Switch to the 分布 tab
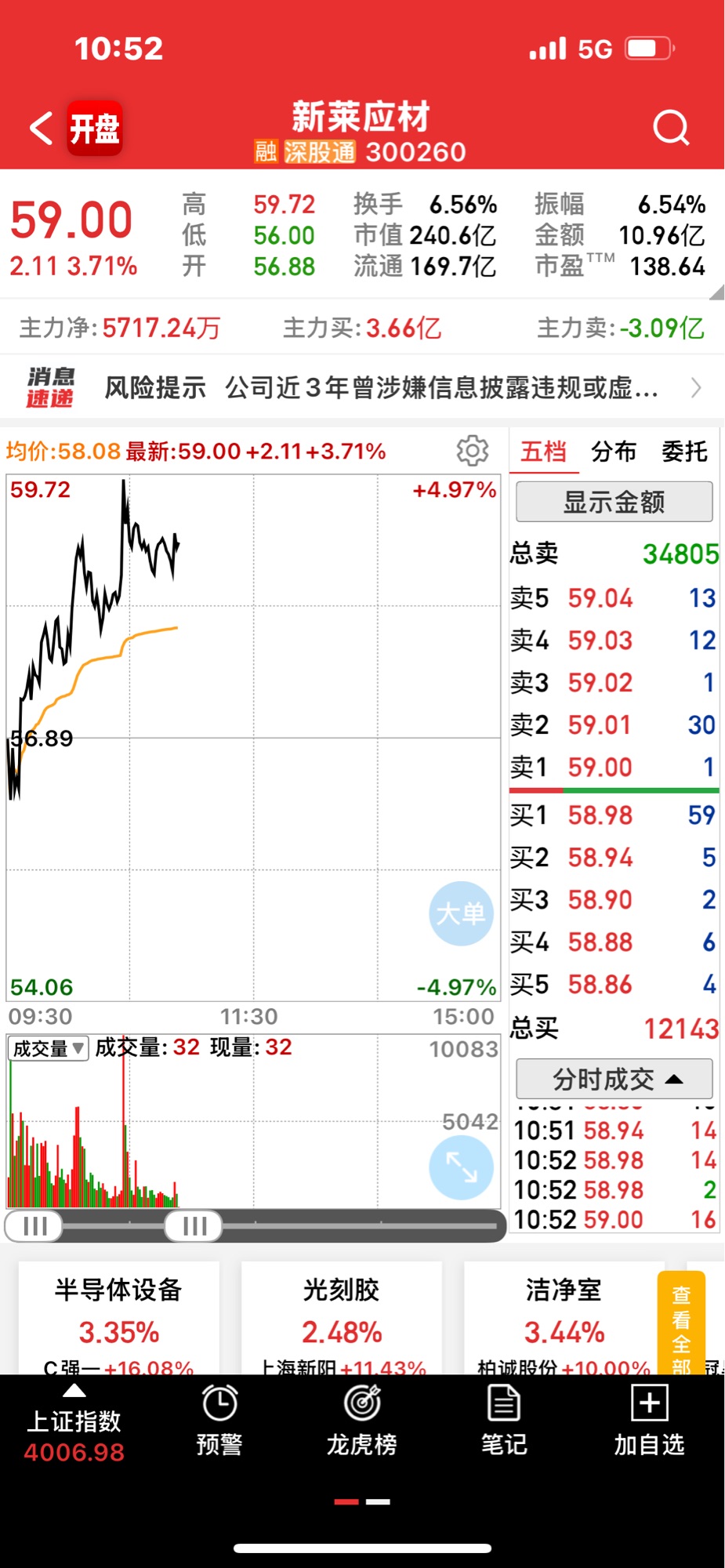Screen dimensions: 725x1568 pyautogui.click(x=614, y=452)
